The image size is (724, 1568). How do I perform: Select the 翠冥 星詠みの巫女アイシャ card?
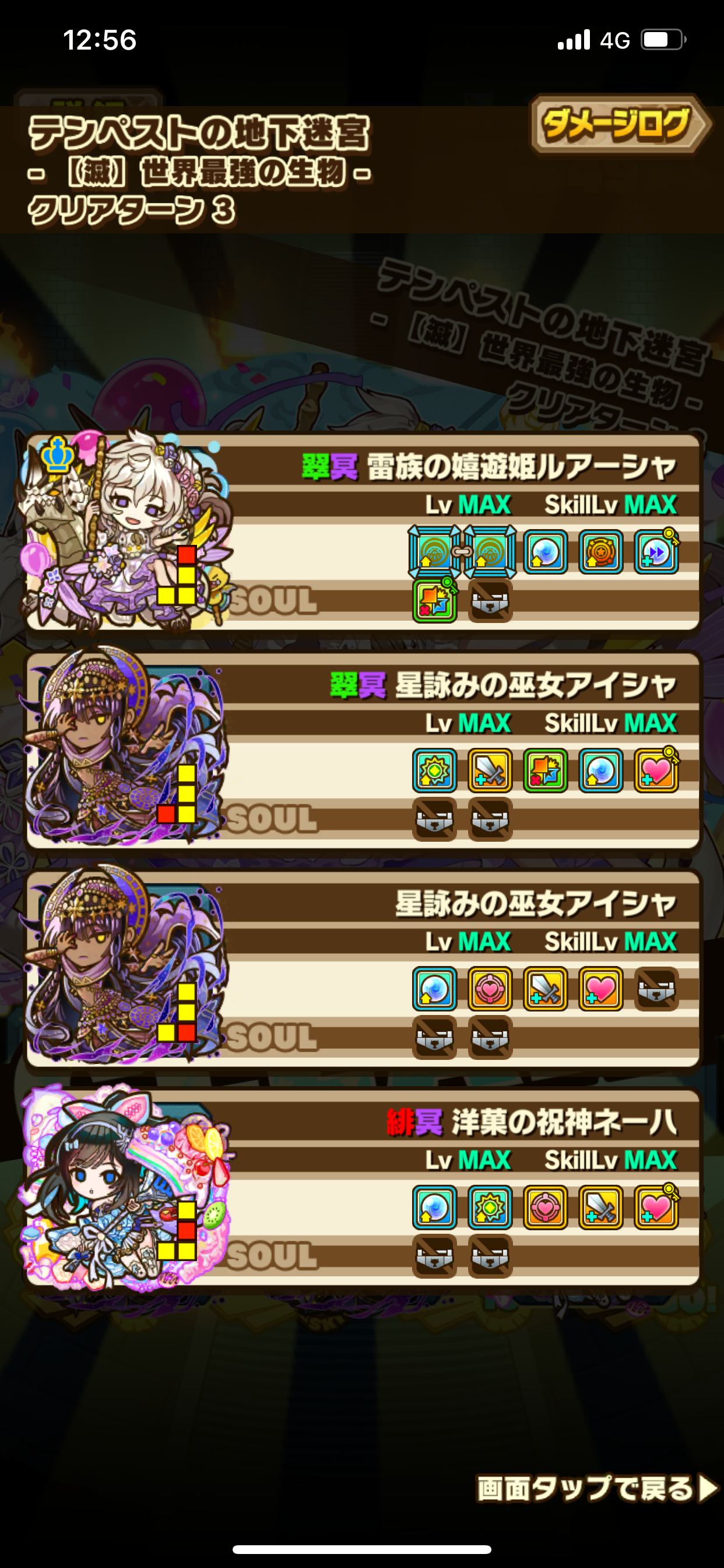[361, 750]
